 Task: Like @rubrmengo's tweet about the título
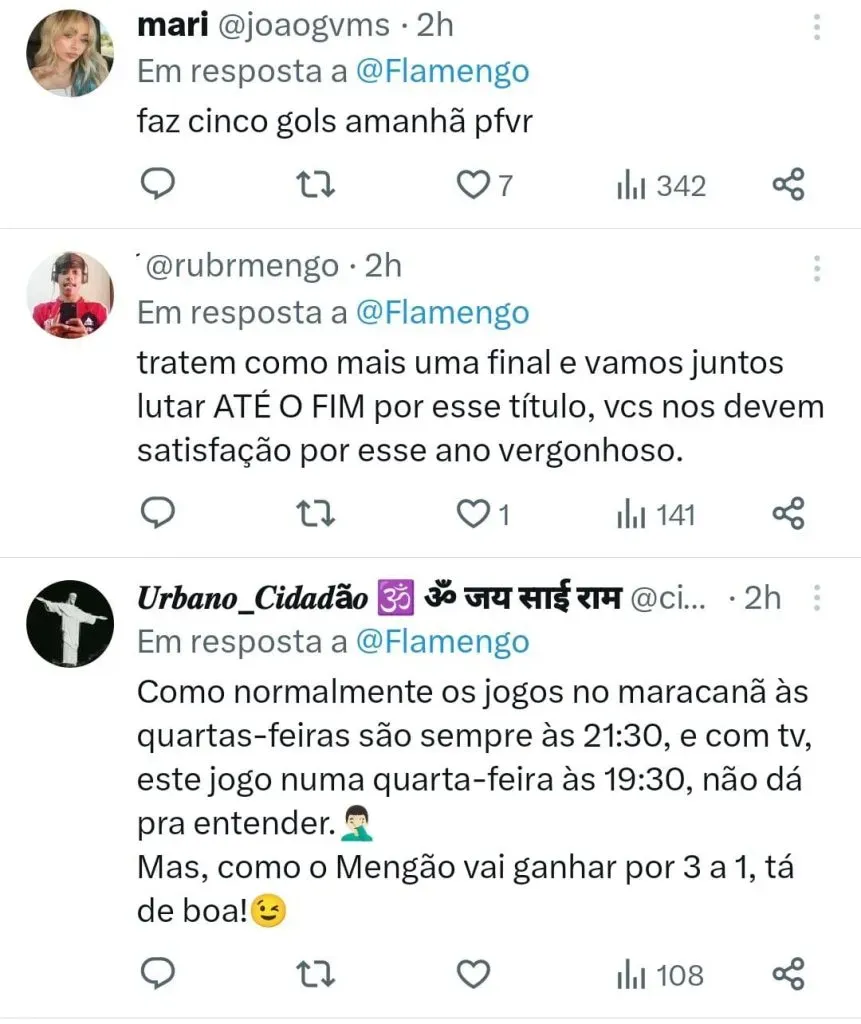471,514
